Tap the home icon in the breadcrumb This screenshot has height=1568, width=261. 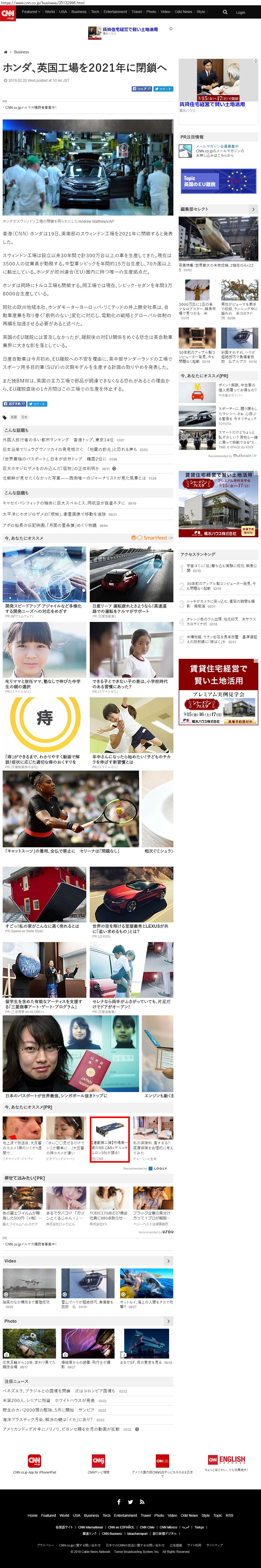(6, 52)
